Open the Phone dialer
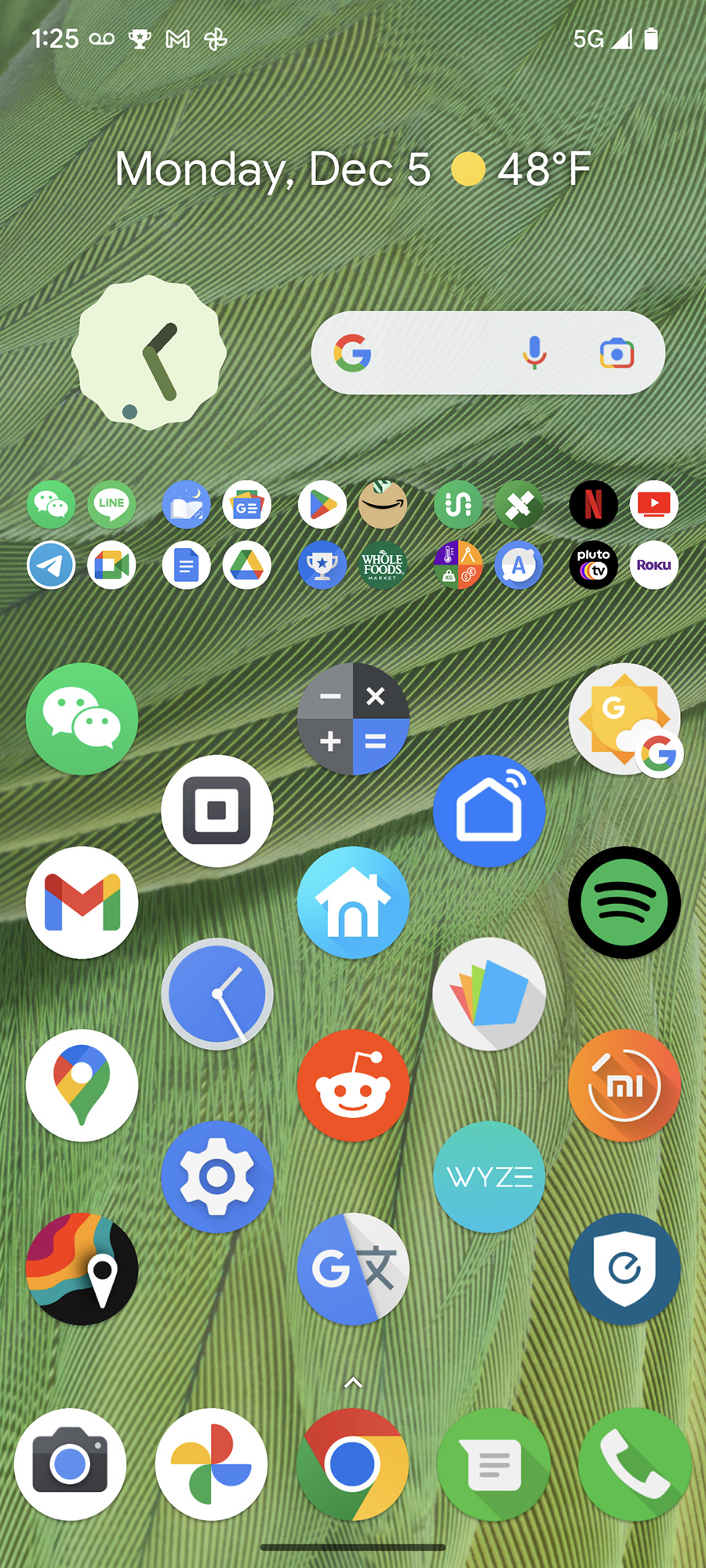The image size is (706, 1568). [635, 1465]
